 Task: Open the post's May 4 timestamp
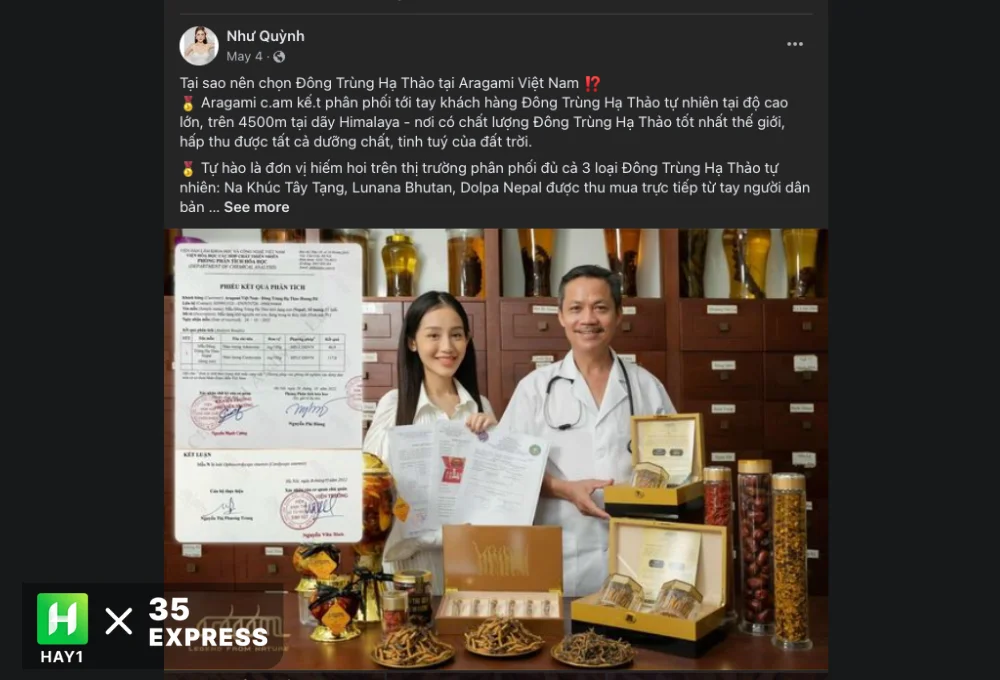tap(244, 57)
